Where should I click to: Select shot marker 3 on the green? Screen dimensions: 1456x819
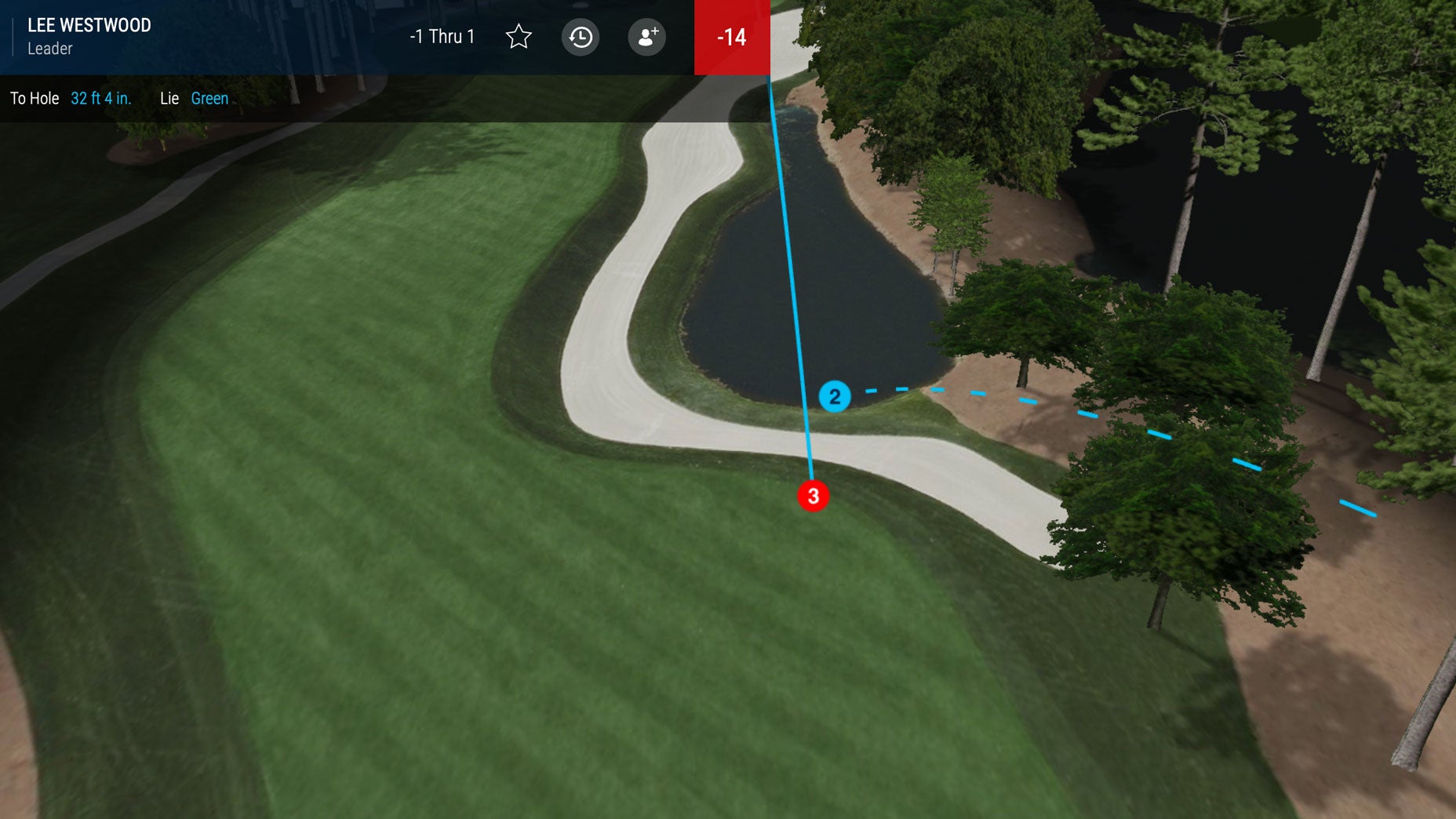(x=814, y=496)
